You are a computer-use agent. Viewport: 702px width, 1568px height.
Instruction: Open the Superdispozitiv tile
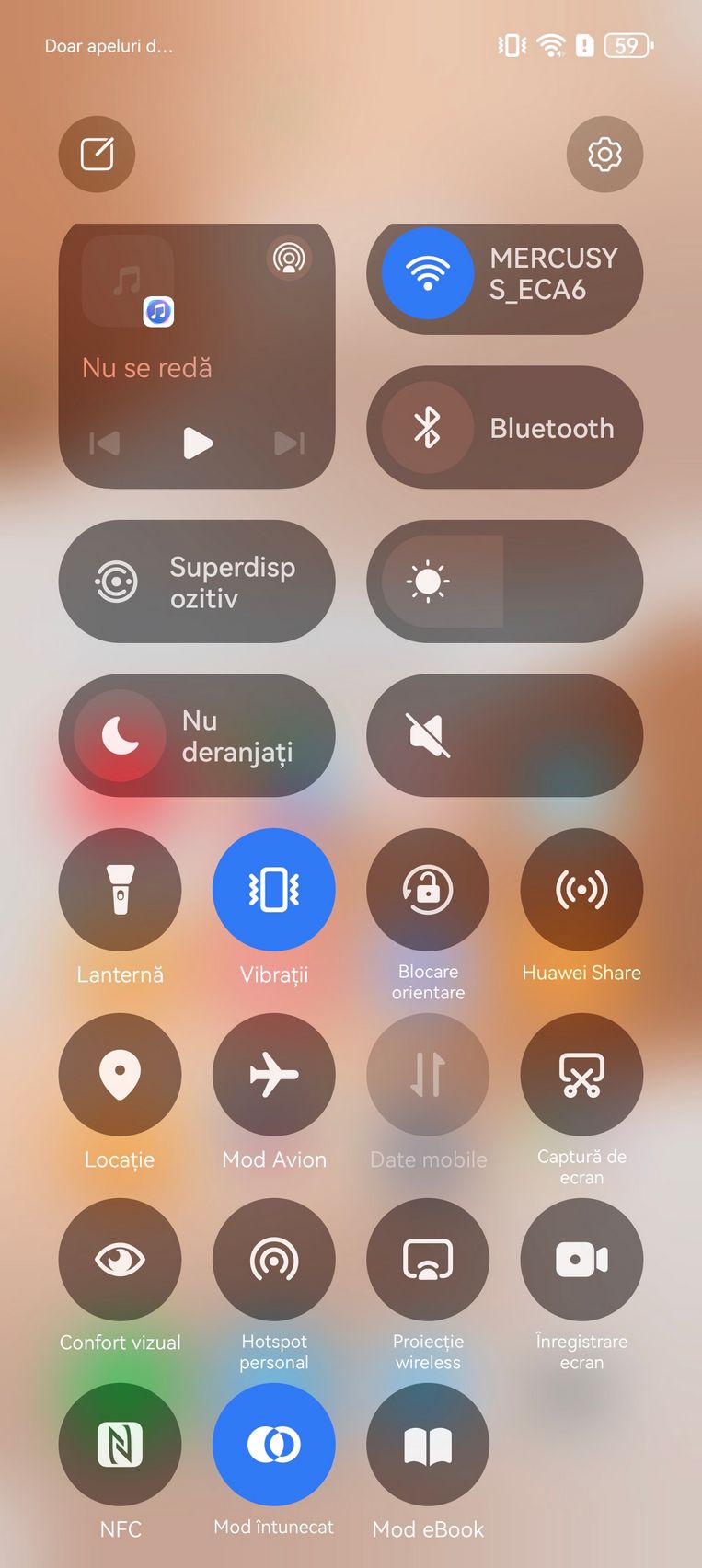coord(197,582)
